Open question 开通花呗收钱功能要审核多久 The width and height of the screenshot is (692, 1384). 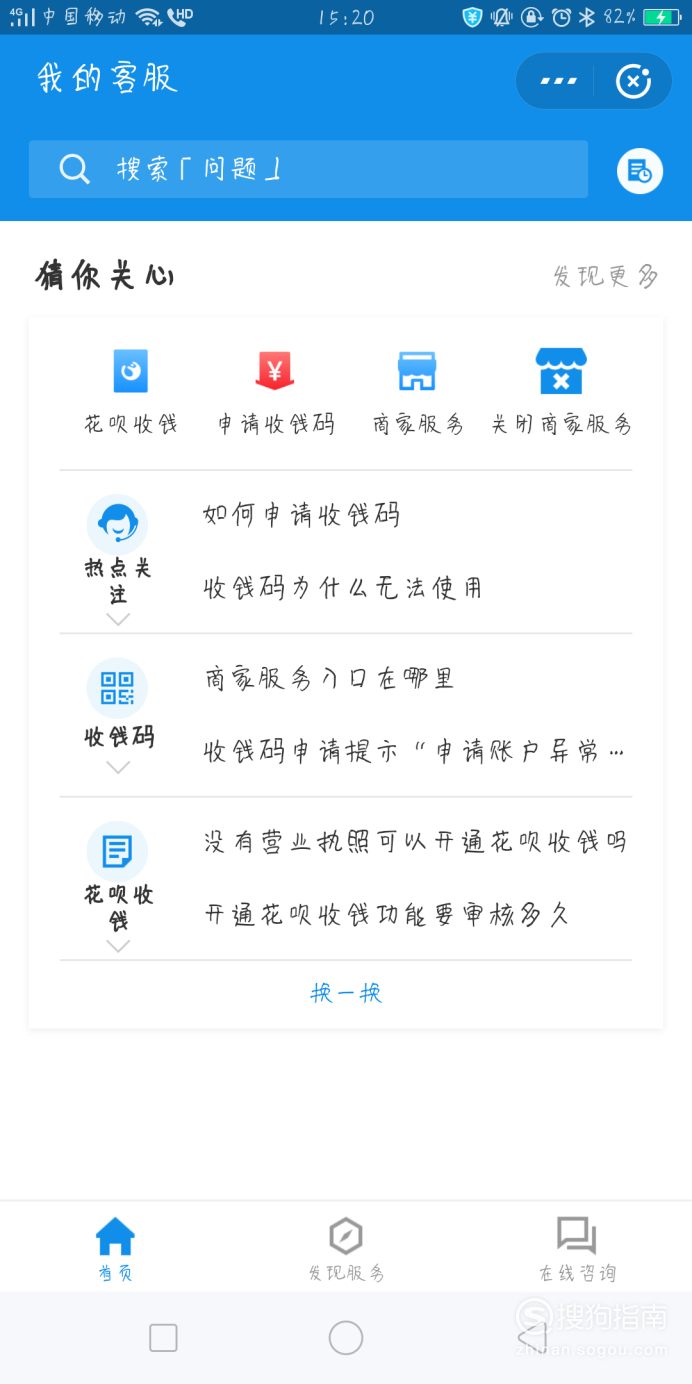[387, 913]
